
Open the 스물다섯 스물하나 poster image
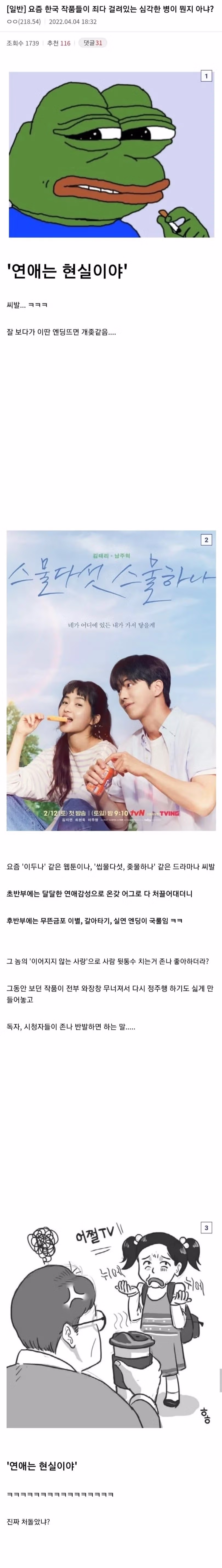coord(111,680)
